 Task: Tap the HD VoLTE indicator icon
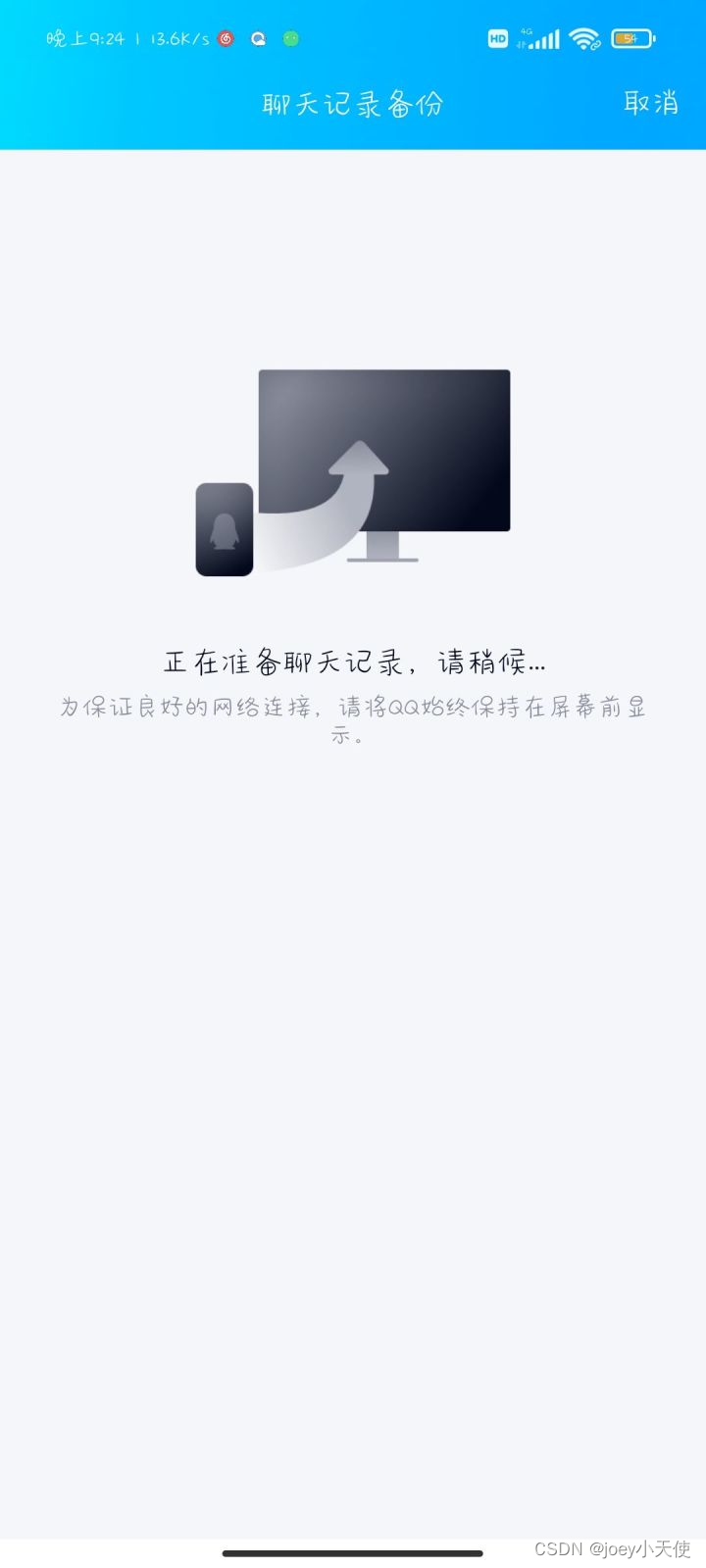tap(497, 37)
